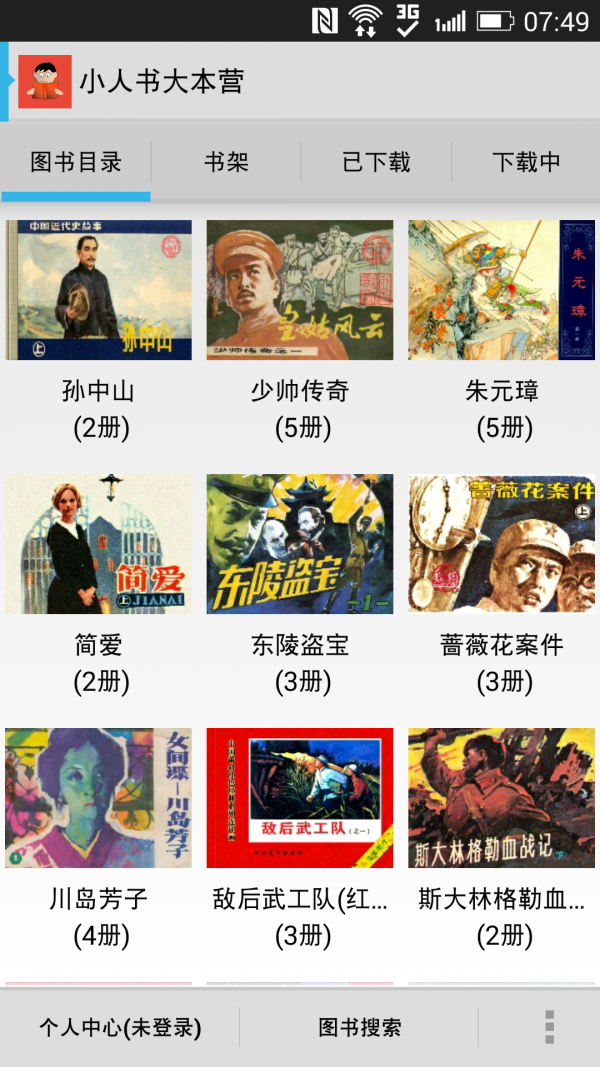Viewport: 600px width, 1067px height.
Task: View the 蔷薇花案件 book
Action: click(x=501, y=545)
